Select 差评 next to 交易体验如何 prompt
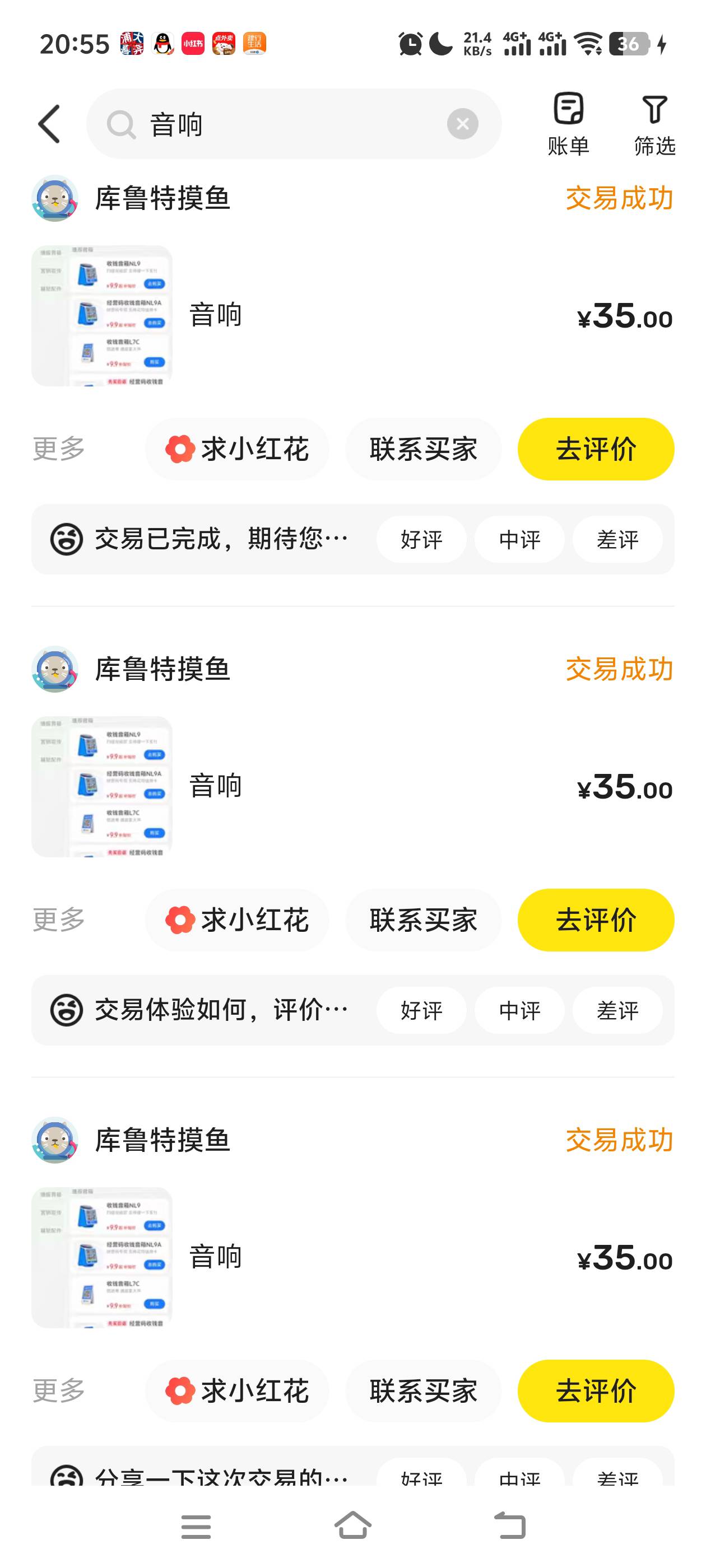This screenshot has height=1568, width=706. click(617, 1010)
